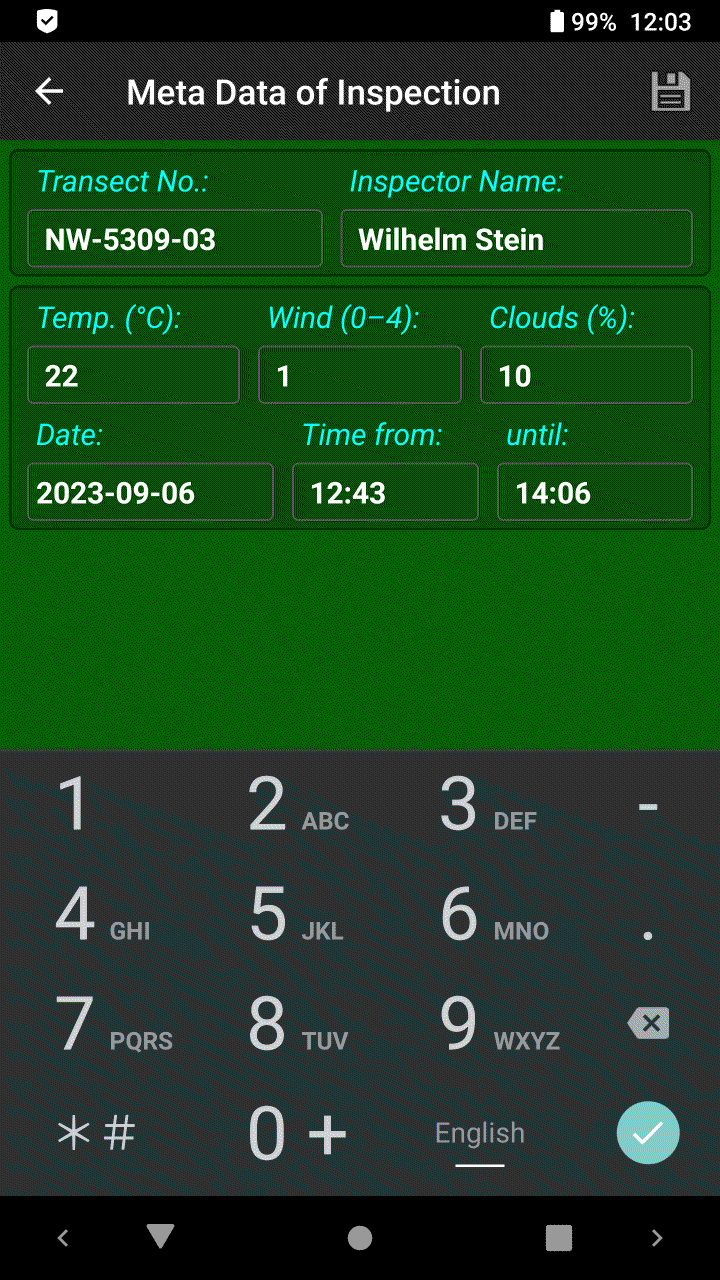This screenshot has width=720, height=1280.
Task: Change the Time from value
Action: click(x=385, y=492)
